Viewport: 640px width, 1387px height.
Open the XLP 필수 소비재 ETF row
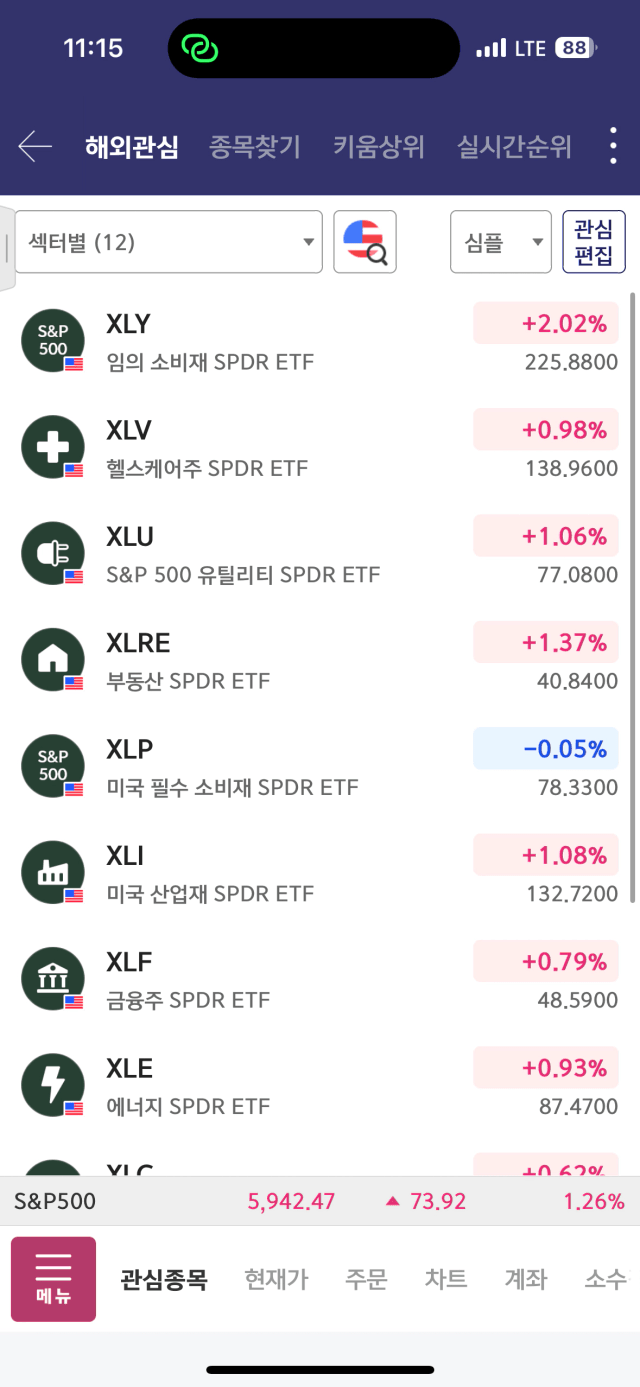point(320,767)
